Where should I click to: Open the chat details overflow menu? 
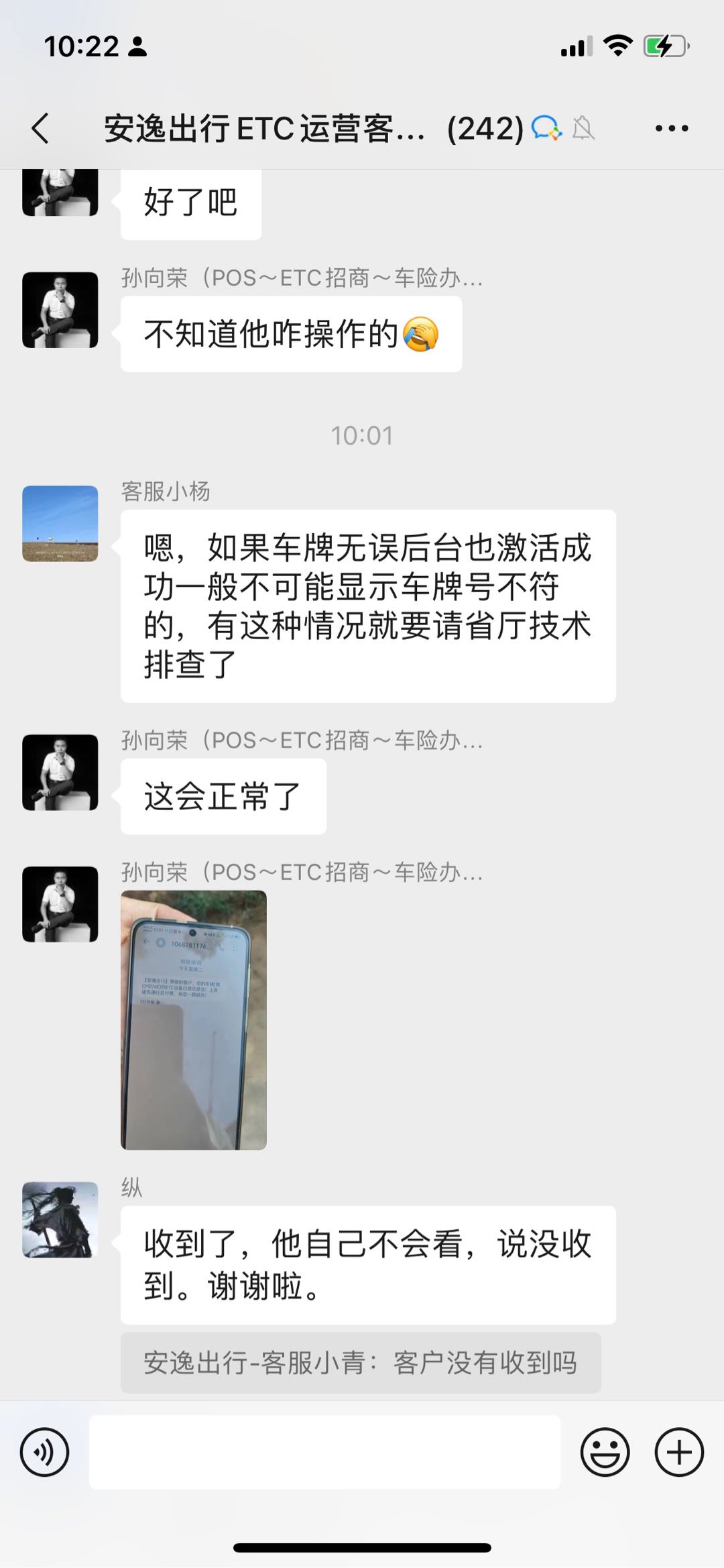point(672,128)
